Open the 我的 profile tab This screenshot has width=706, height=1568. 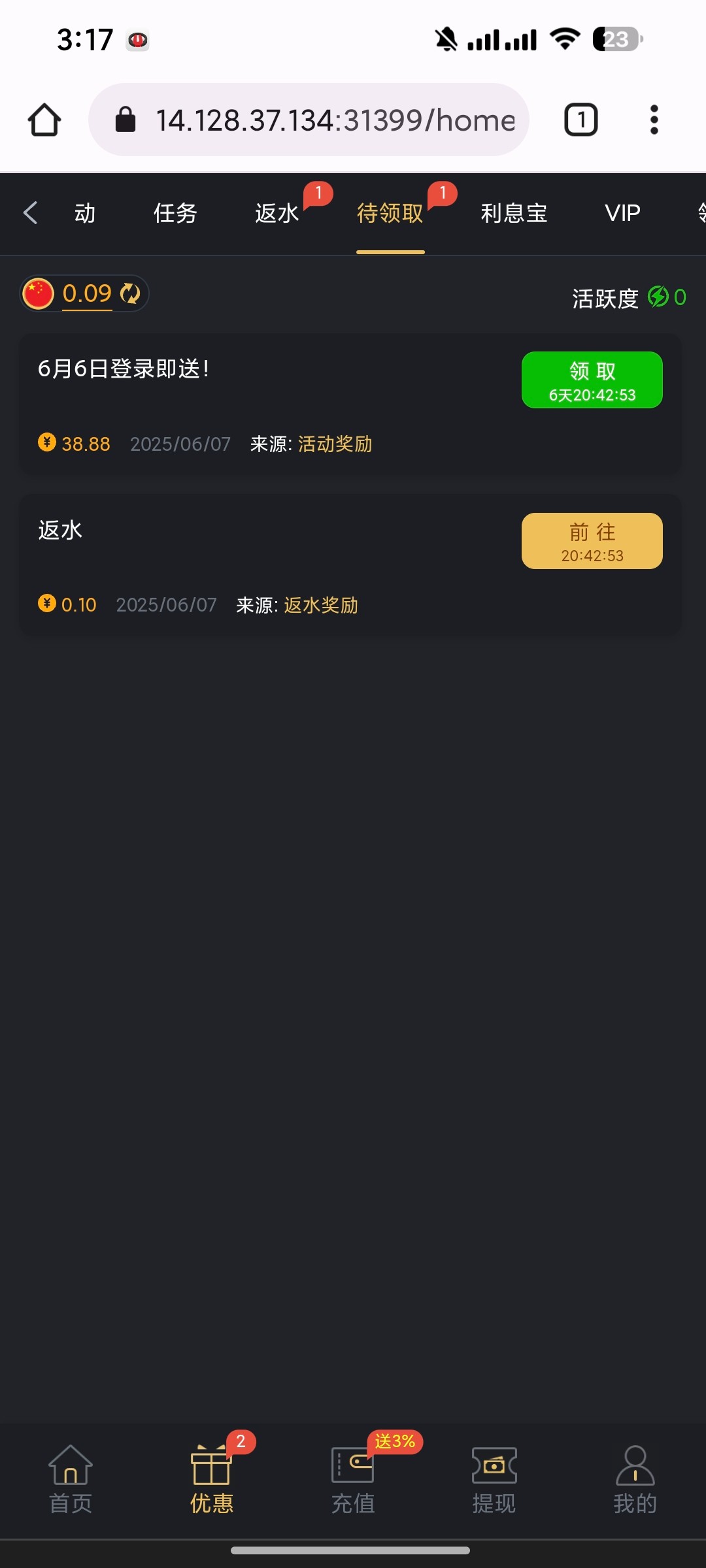pos(635,1479)
